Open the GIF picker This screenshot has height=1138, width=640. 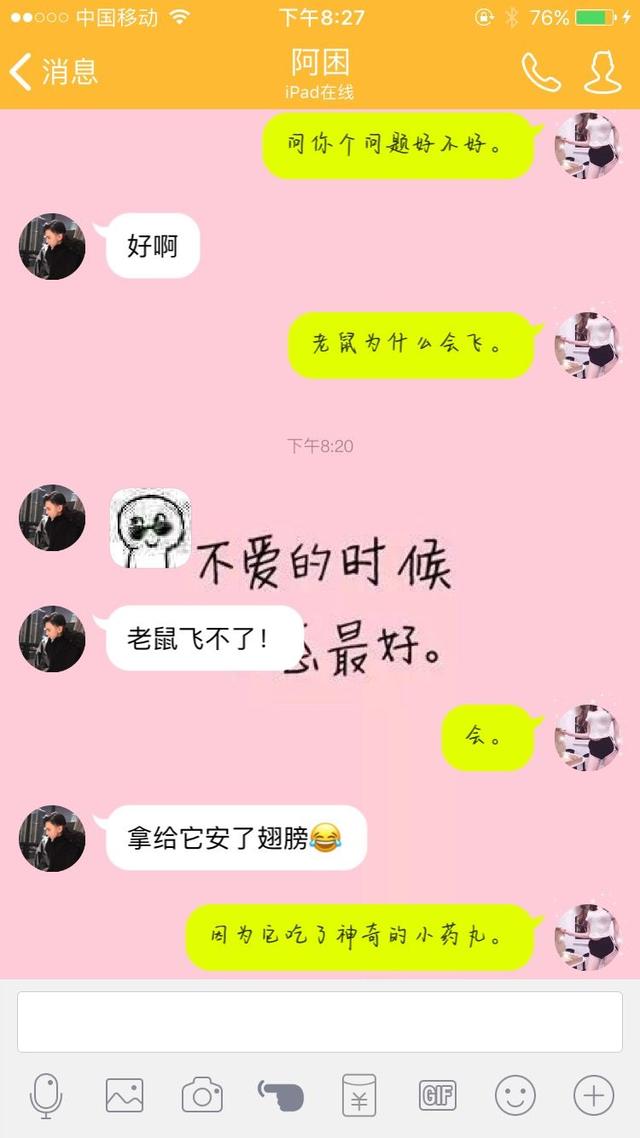[x=438, y=1095]
